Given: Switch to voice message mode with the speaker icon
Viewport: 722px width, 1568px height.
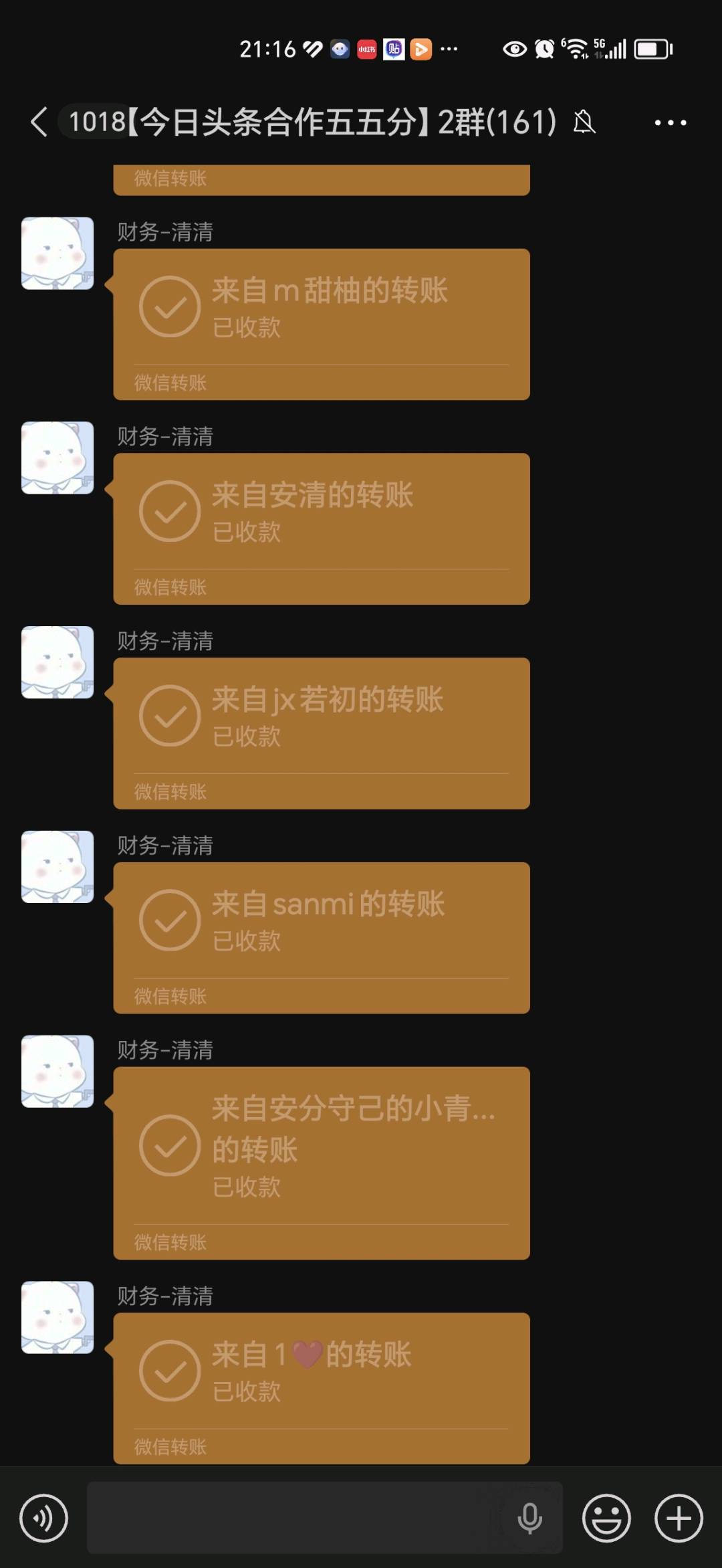Looking at the screenshot, I should click(x=43, y=1517).
